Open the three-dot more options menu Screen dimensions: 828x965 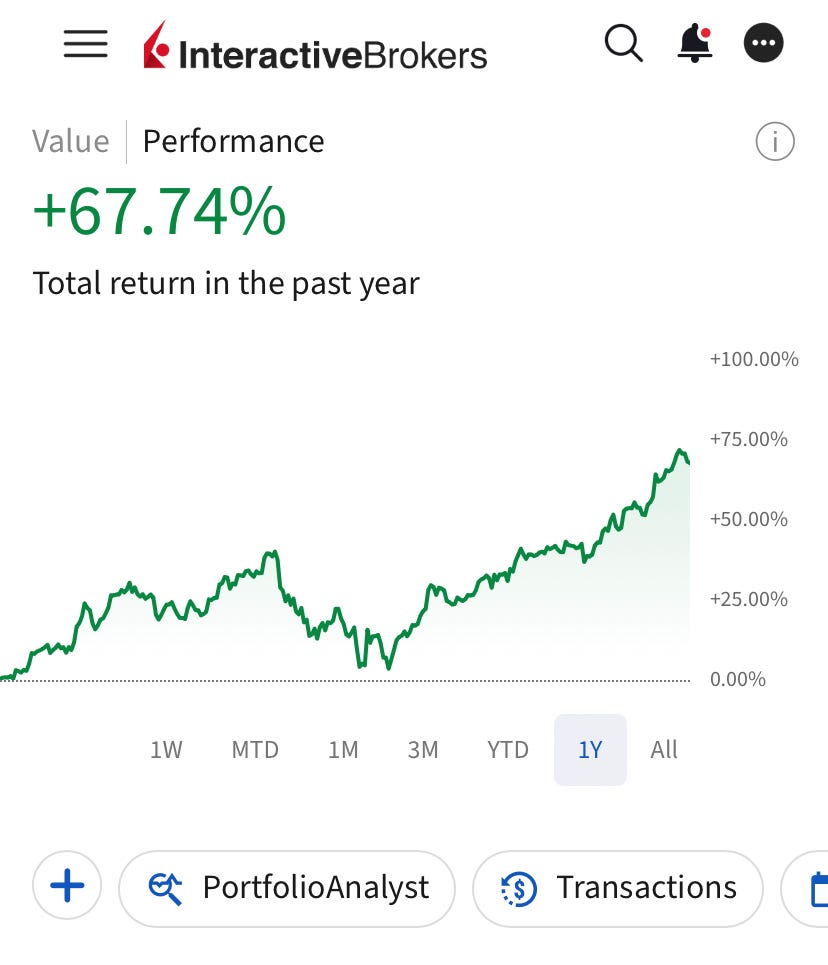tap(764, 43)
